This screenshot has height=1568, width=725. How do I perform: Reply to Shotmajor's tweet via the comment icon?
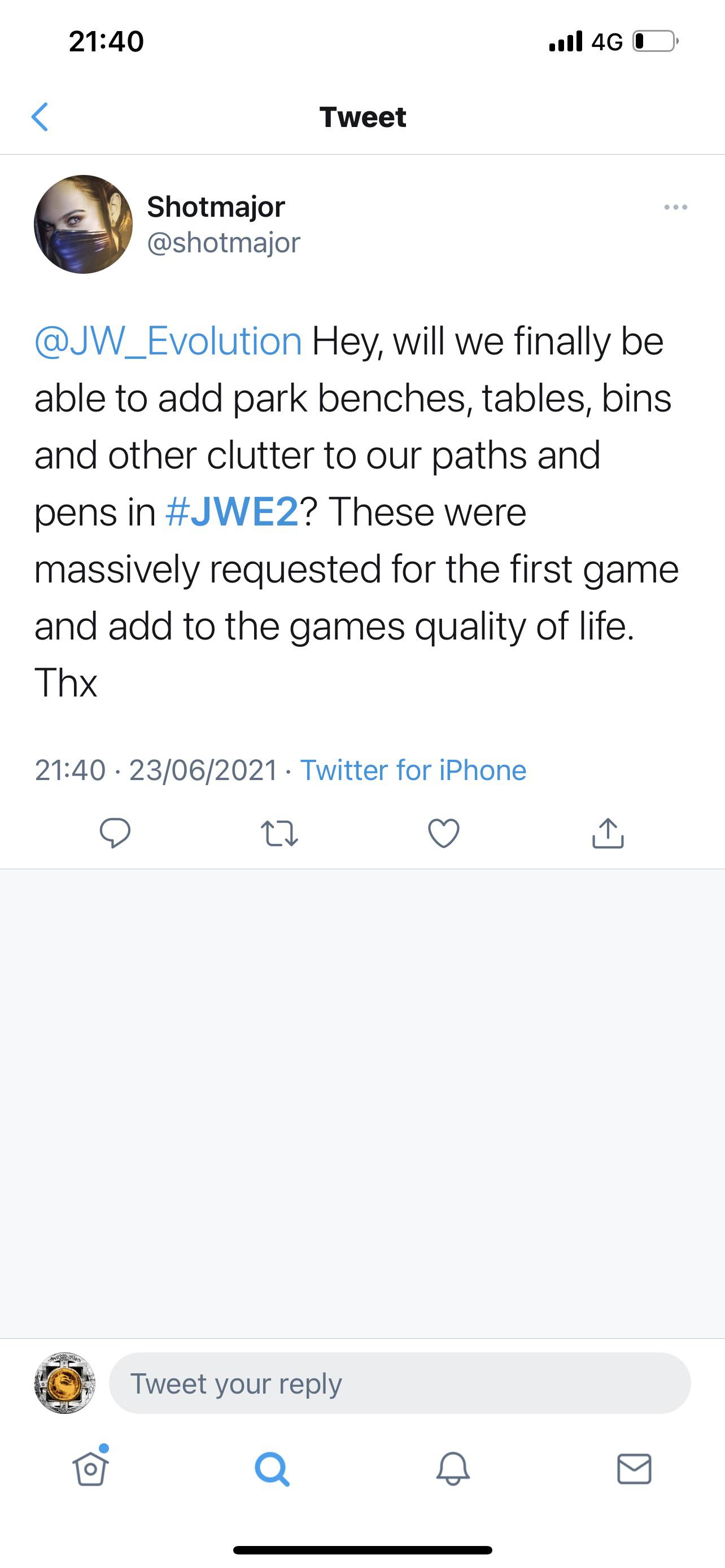tap(115, 833)
